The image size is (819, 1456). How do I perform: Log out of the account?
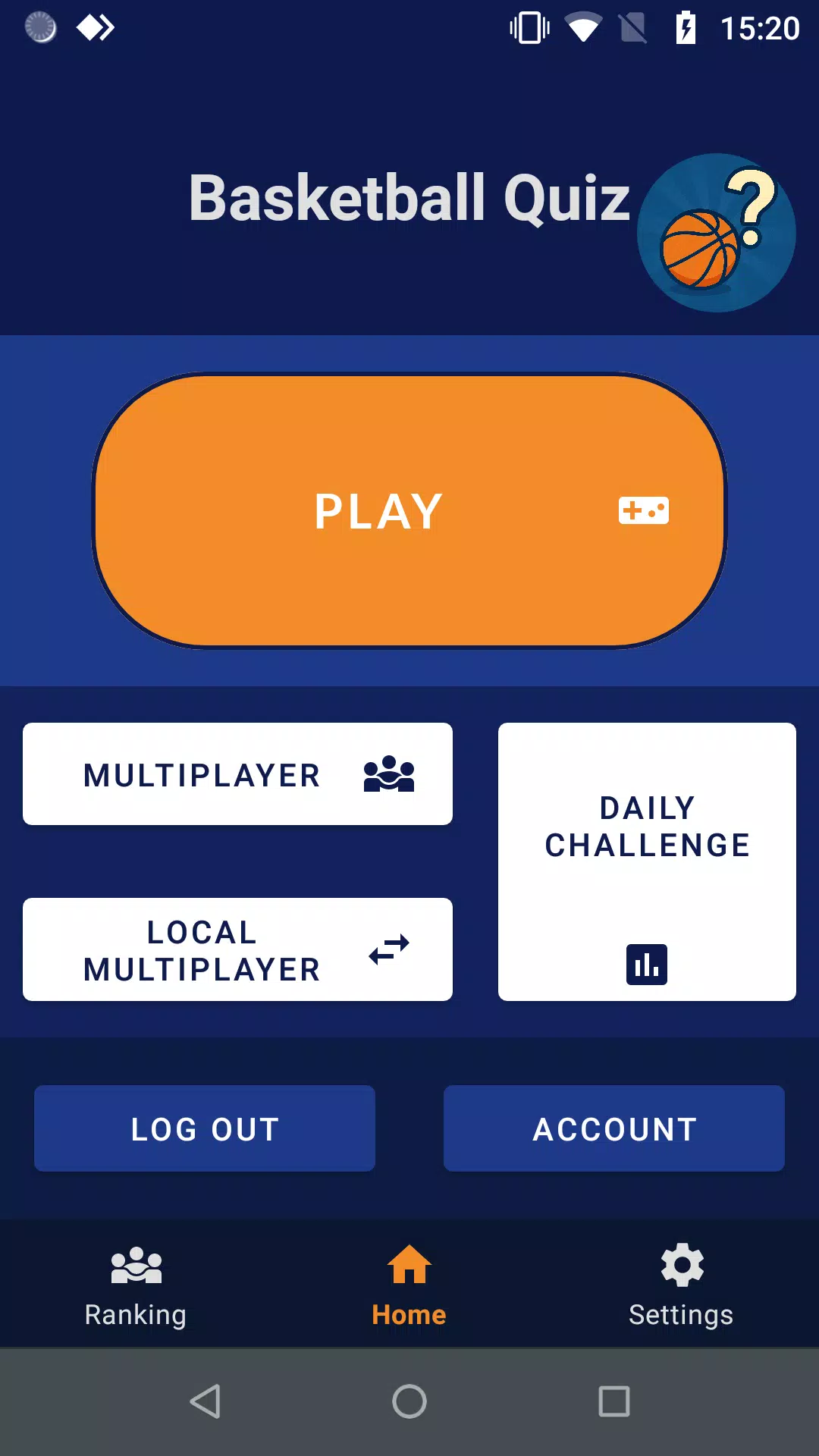[205, 1128]
